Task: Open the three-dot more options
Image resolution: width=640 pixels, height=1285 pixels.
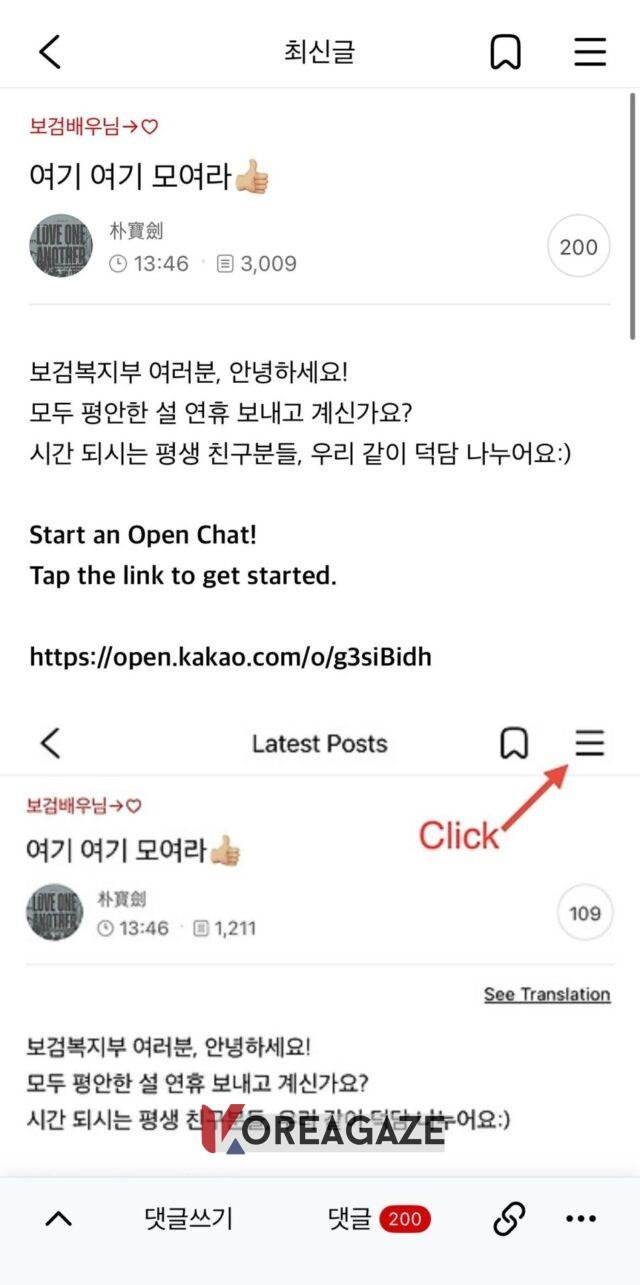Action: pos(581,1218)
